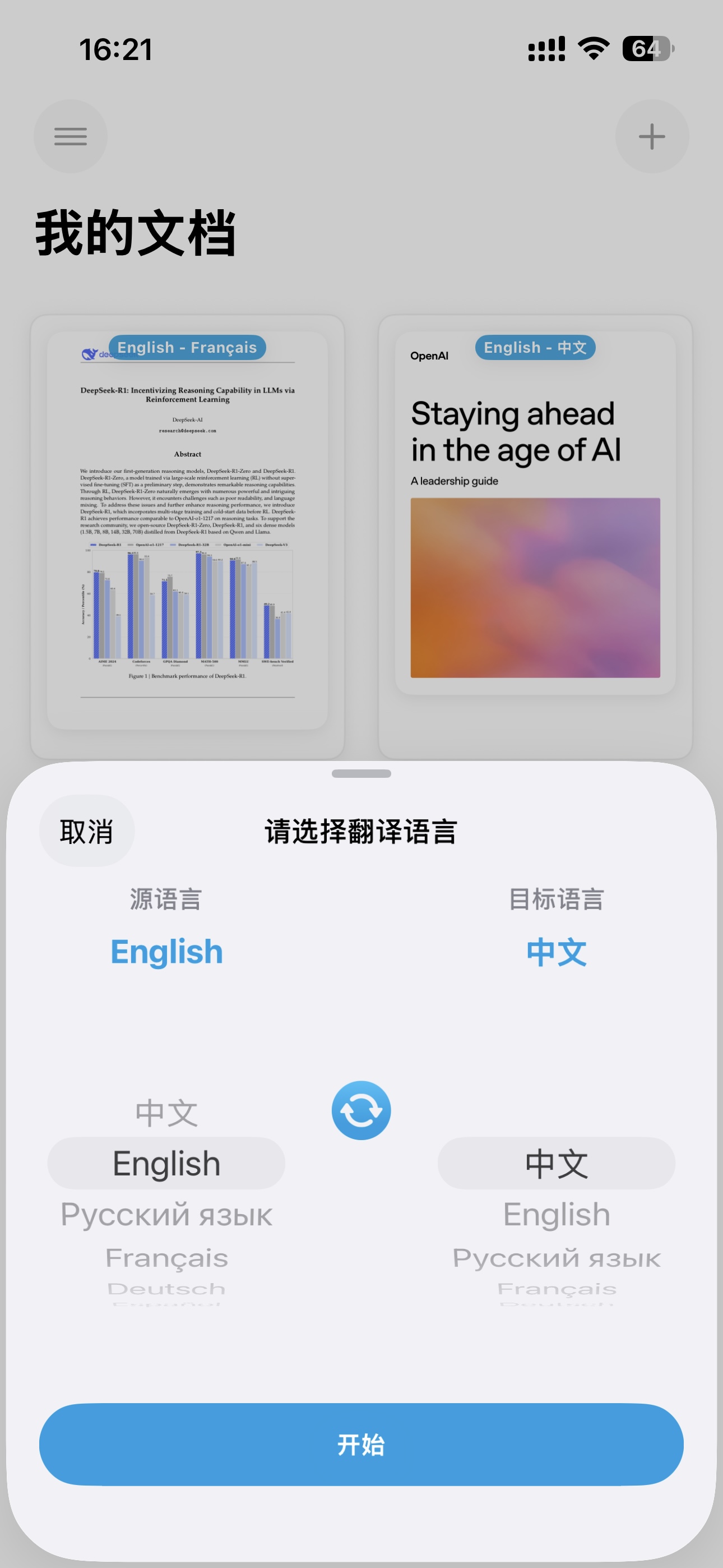Screen dimensions: 723x1568
Task: Tap the sheet drag handle at the top
Action: click(x=361, y=774)
